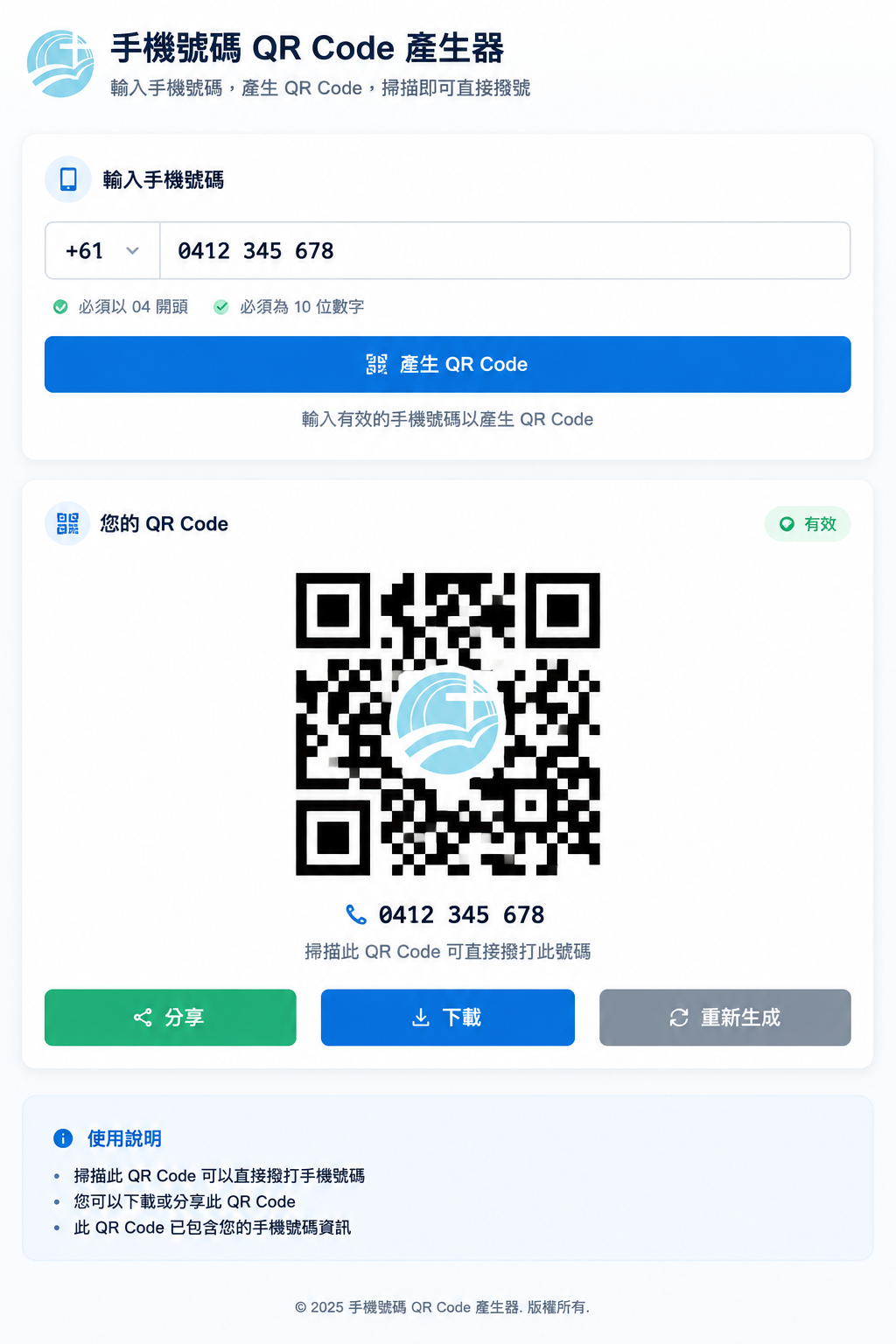Viewport: 896px width, 1344px height.
Task: Download the QR code with 下載
Action: [448, 1018]
